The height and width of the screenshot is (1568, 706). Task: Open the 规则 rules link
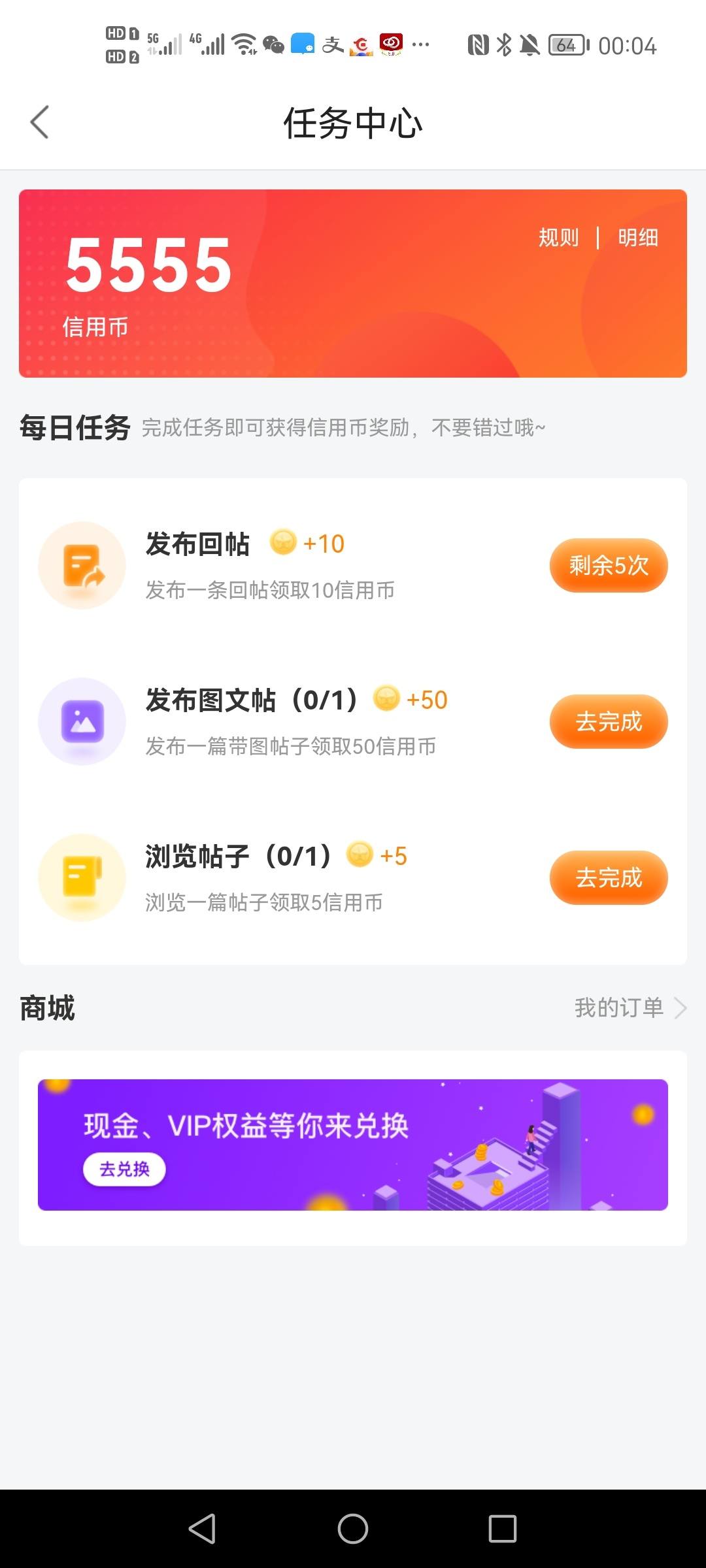558,238
